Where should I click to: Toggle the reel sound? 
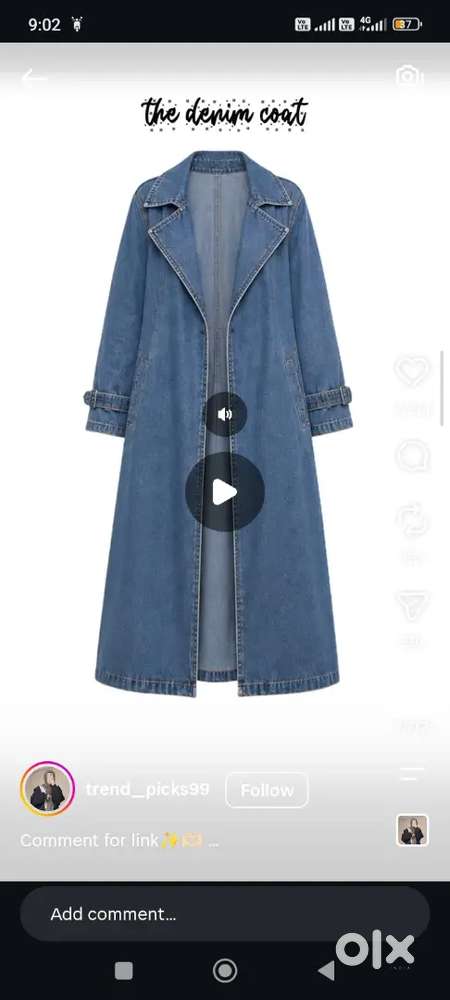pyautogui.click(x=225, y=415)
